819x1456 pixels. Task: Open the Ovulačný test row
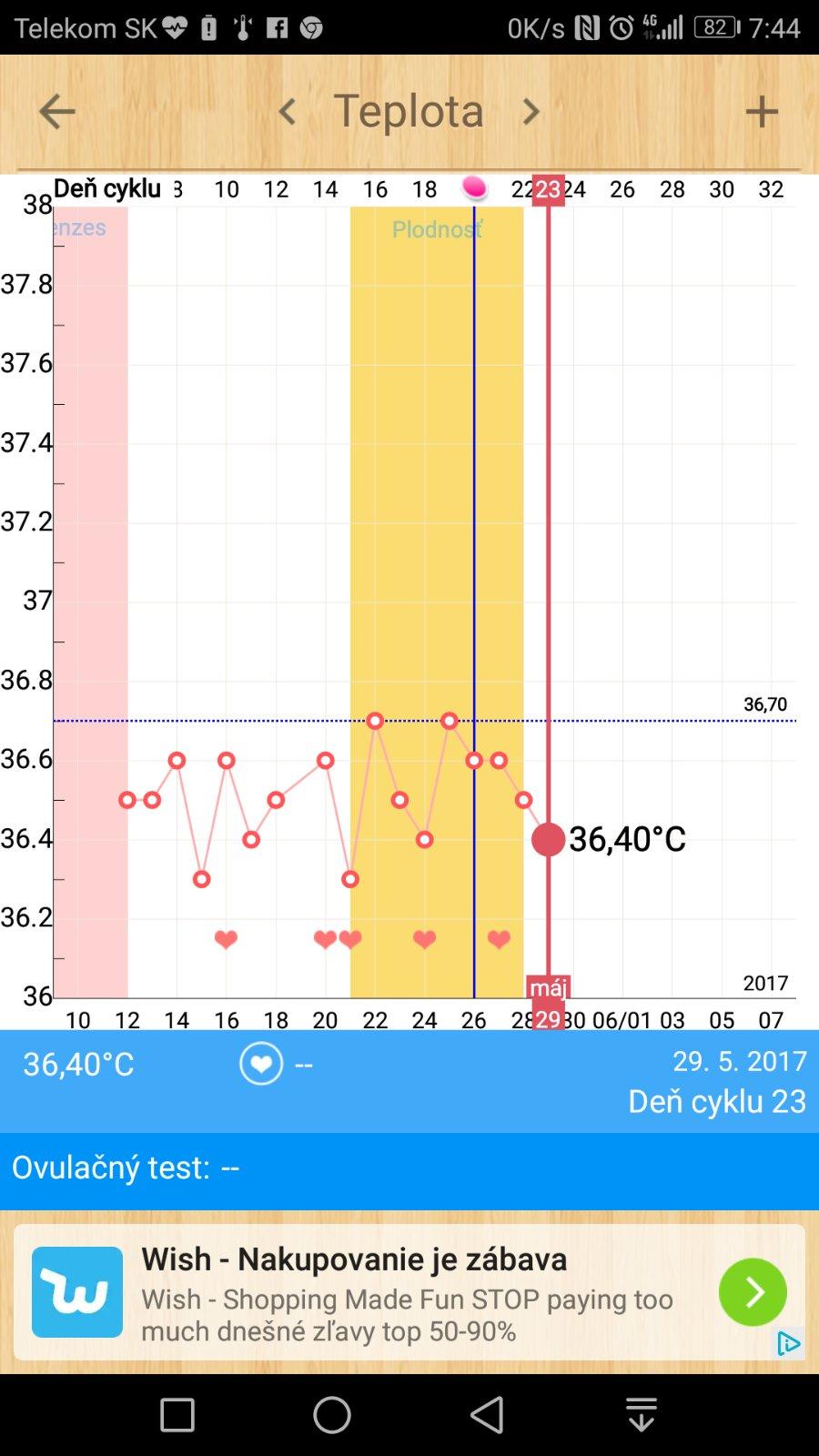(409, 1168)
